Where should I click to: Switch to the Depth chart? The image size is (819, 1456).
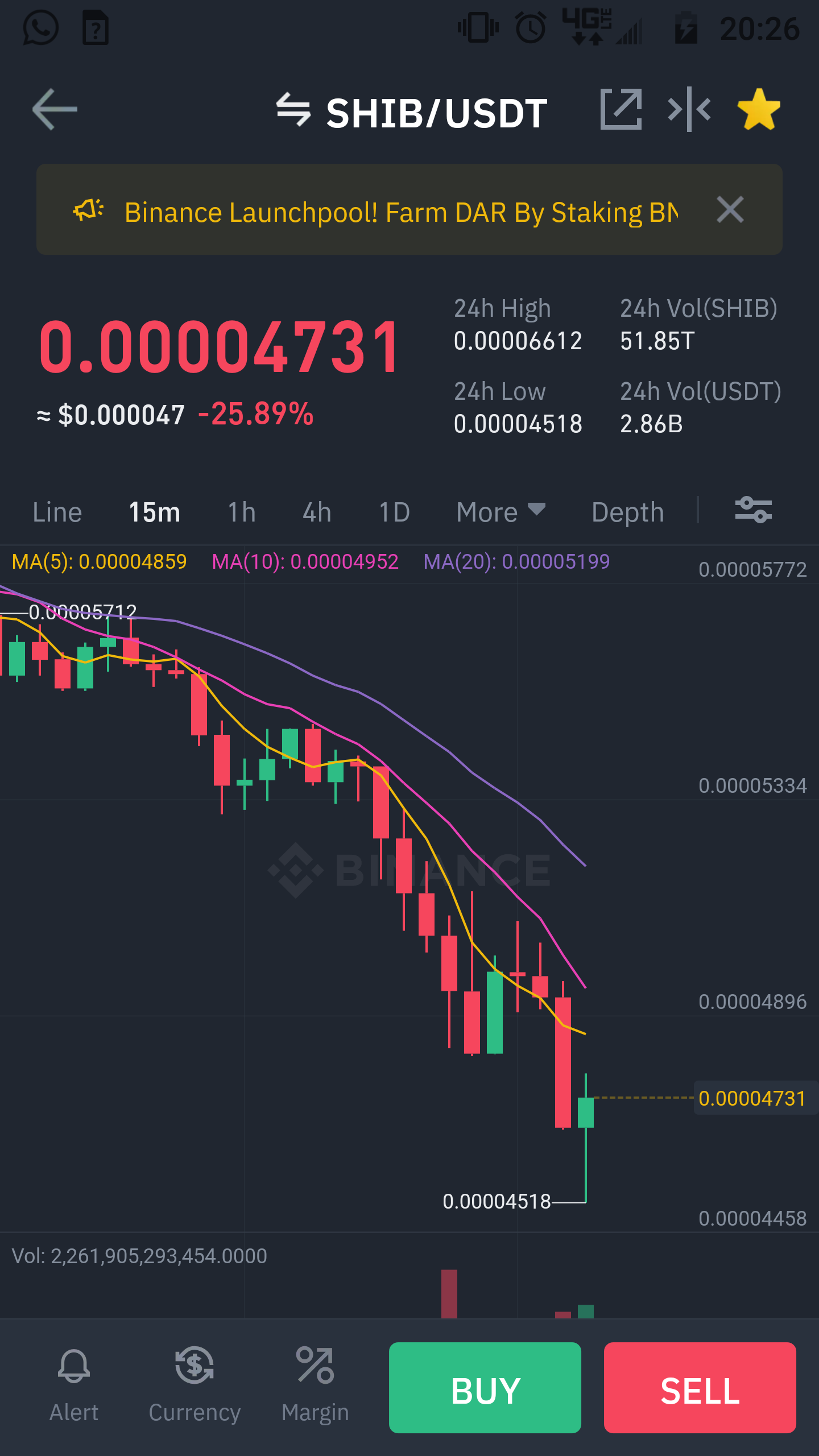[x=628, y=512]
